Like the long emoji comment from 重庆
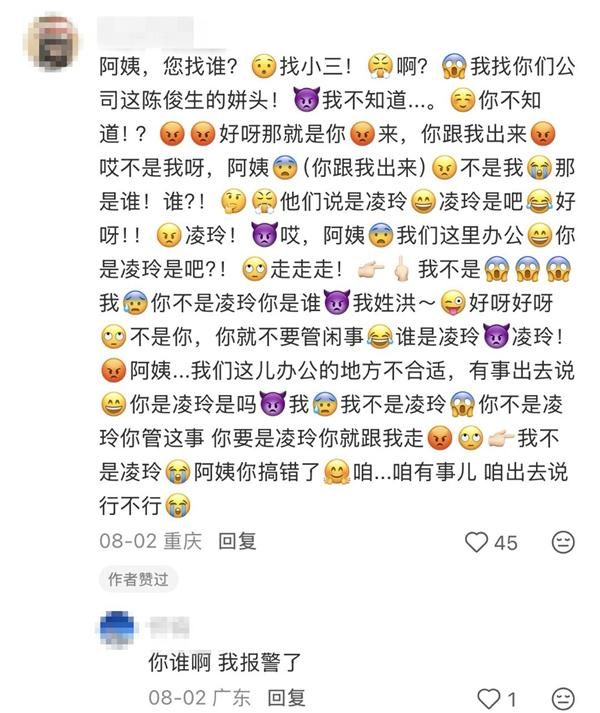 pos(476,542)
